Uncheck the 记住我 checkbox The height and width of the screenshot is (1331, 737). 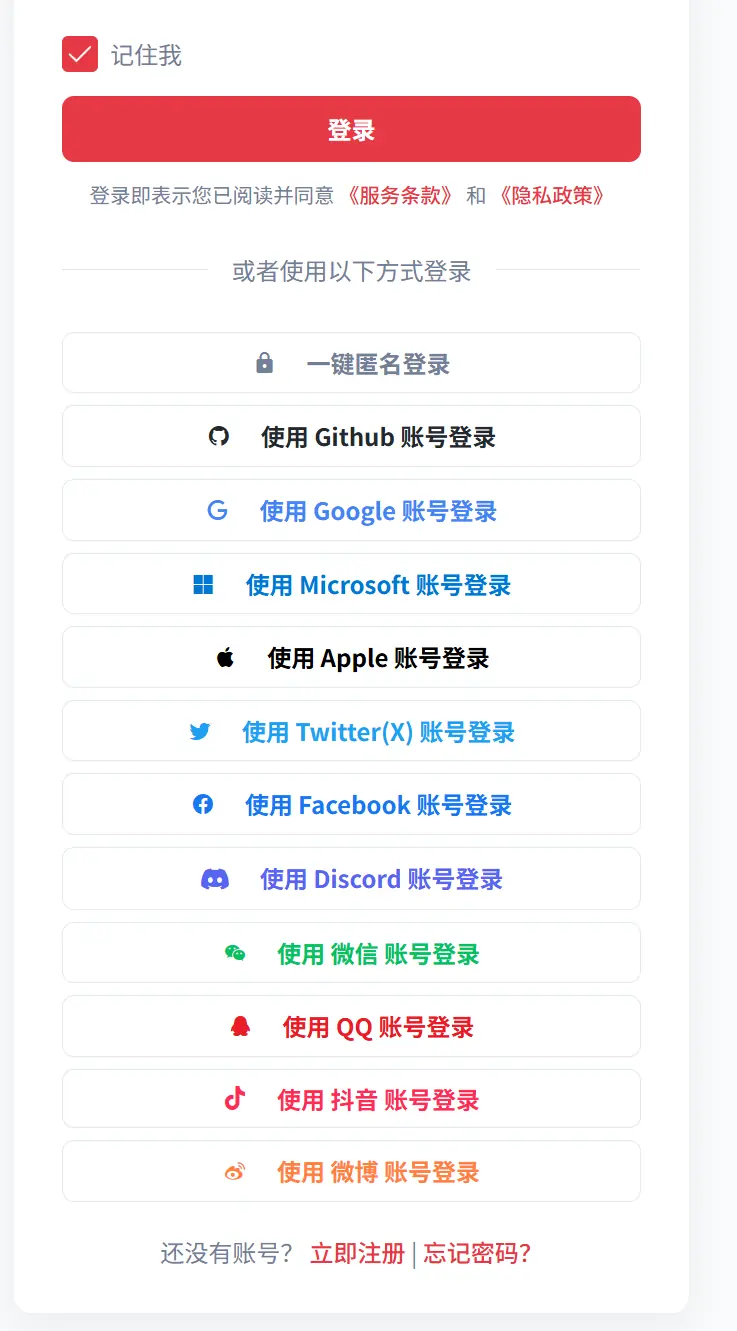[80, 54]
